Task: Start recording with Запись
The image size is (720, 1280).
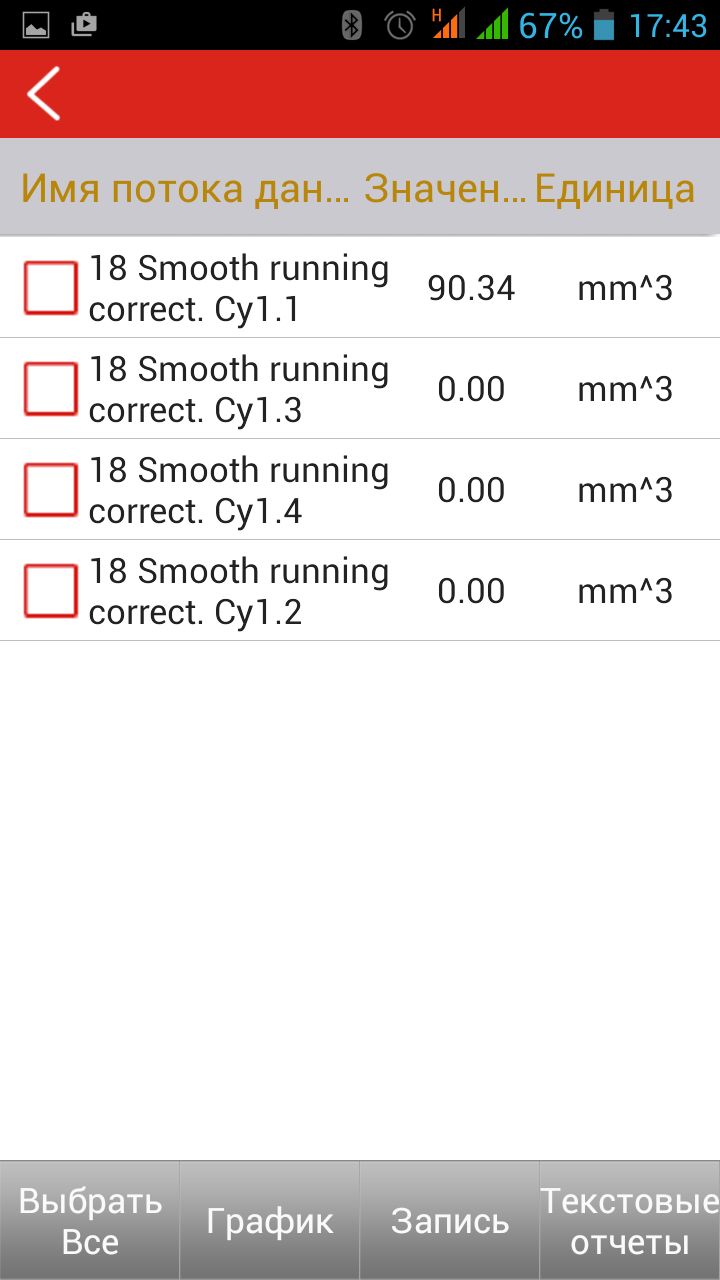Action: [450, 1221]
